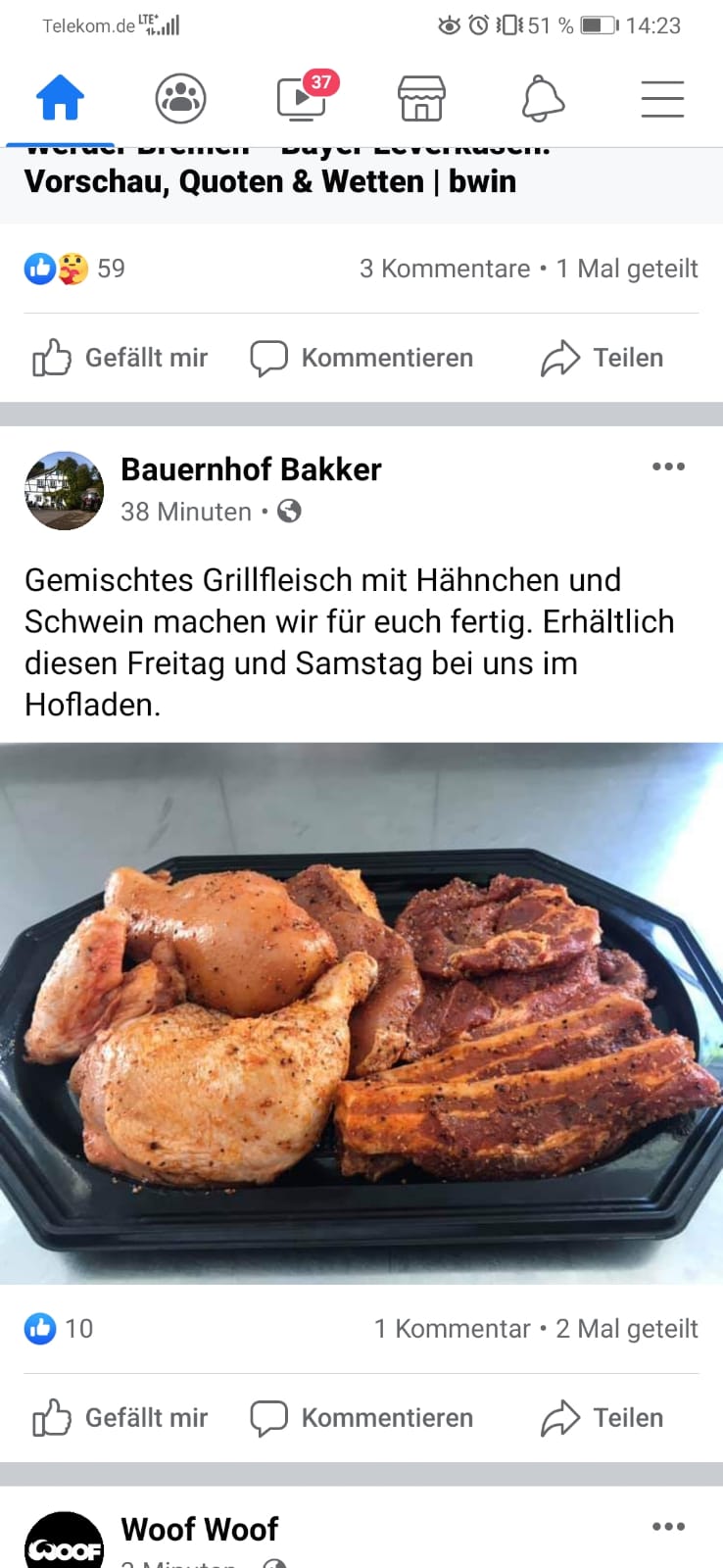View the 1 Kommentar on Bauernhof post
This screenshot has width=723, height=1568.
tap(452, 1329)
